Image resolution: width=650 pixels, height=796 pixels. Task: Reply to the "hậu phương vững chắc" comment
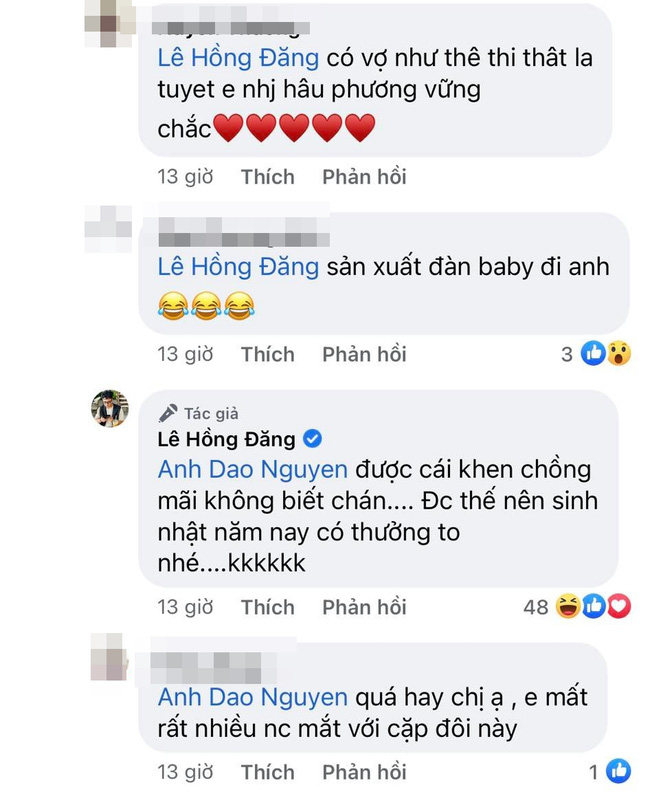point(364,177)
